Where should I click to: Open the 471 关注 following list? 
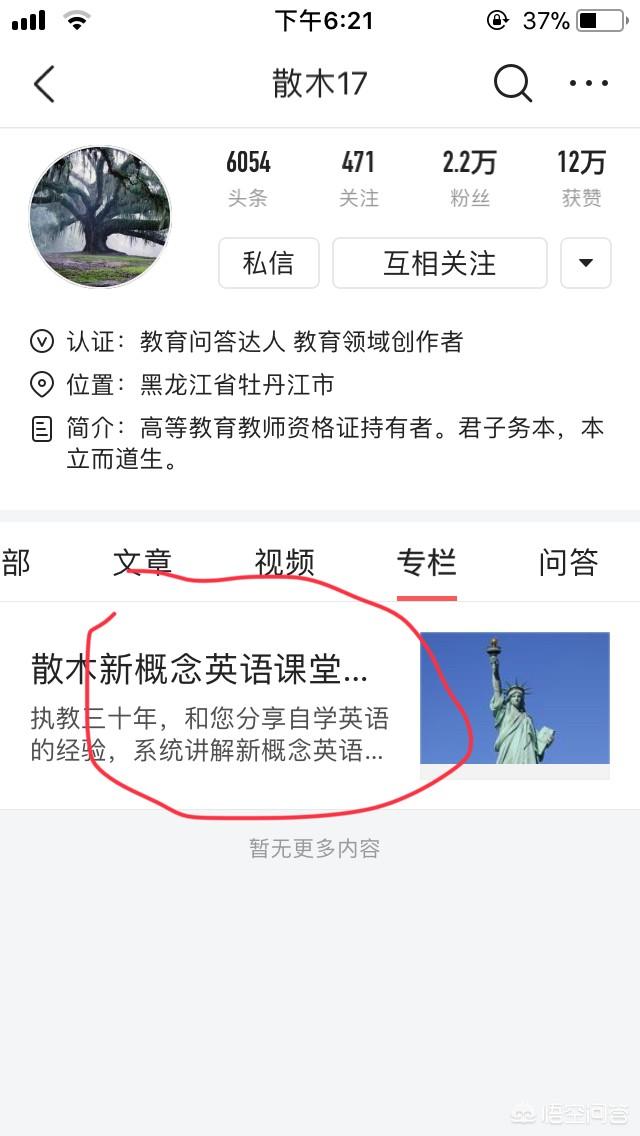(358, 178)
